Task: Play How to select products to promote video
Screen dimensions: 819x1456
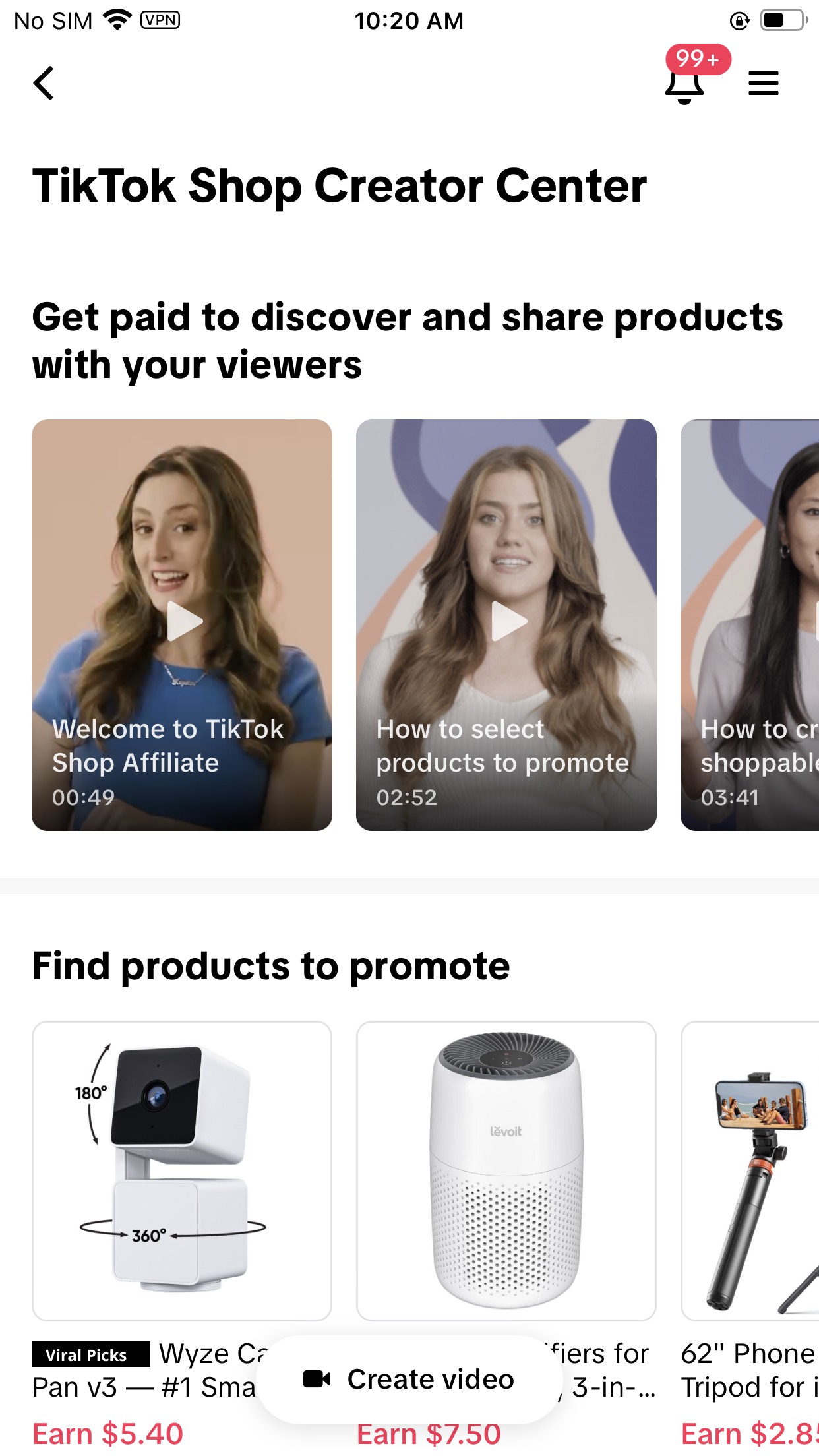Action: pyautogui.click(x=506, y=624)
